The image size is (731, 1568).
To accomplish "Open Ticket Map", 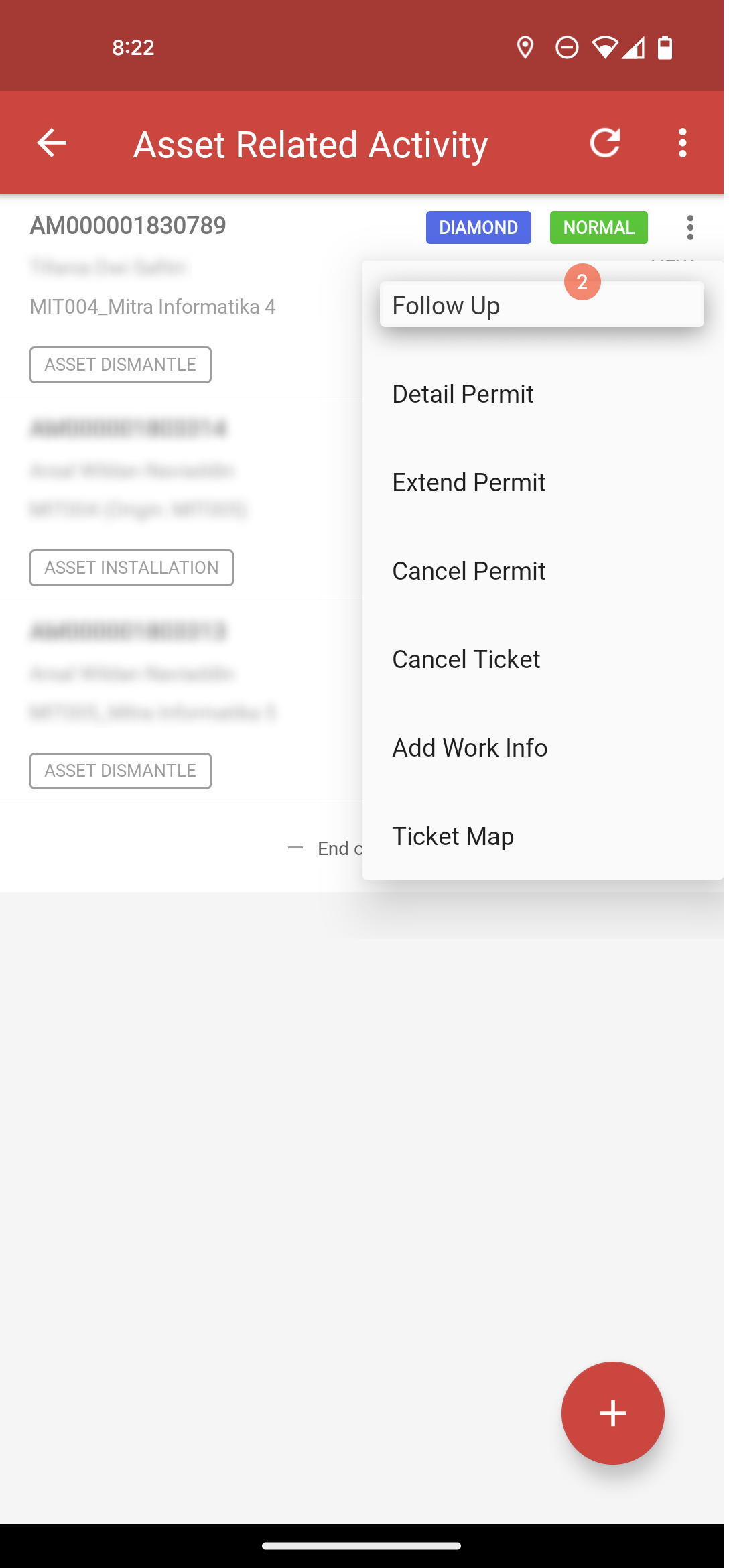I will (542, 836).
